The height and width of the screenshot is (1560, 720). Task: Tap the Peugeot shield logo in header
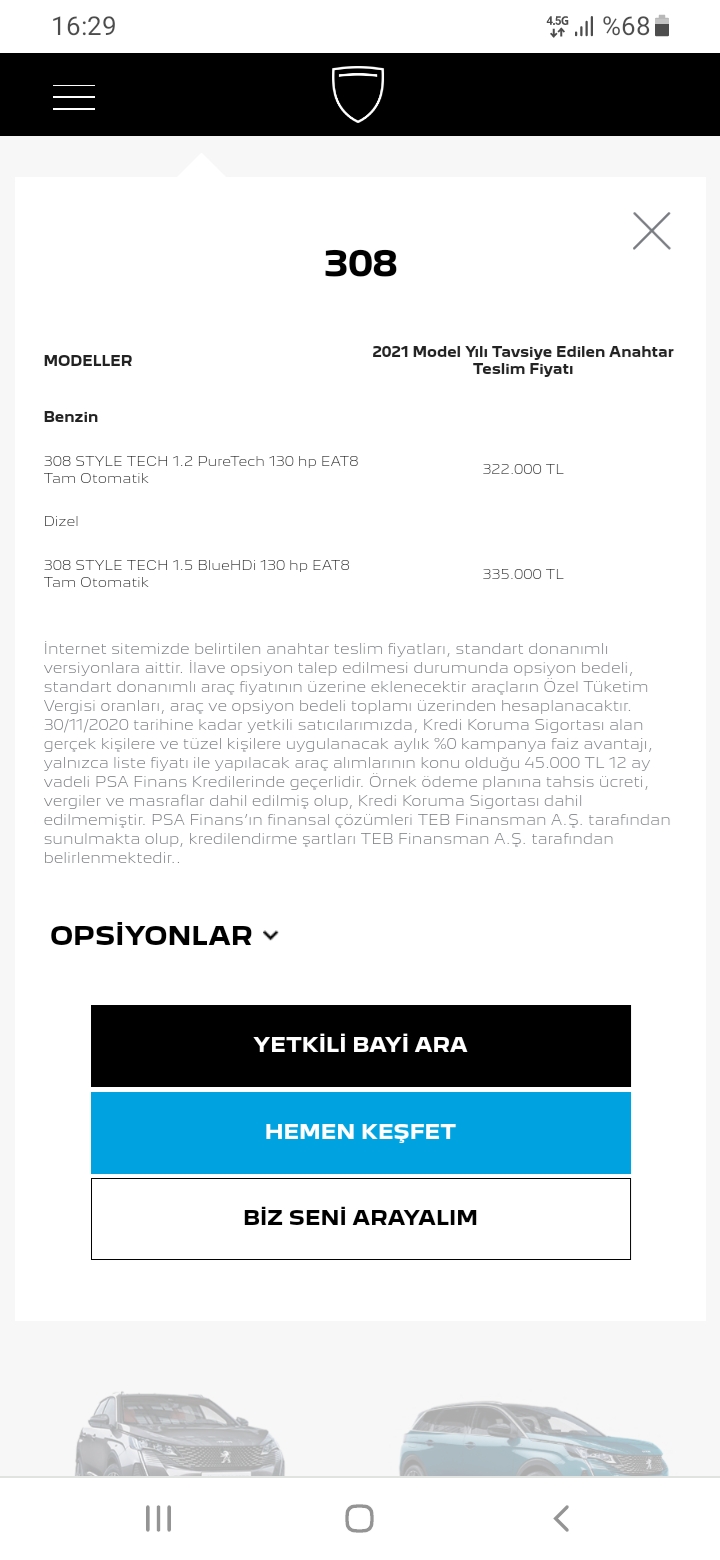click(x=358, y=94)
